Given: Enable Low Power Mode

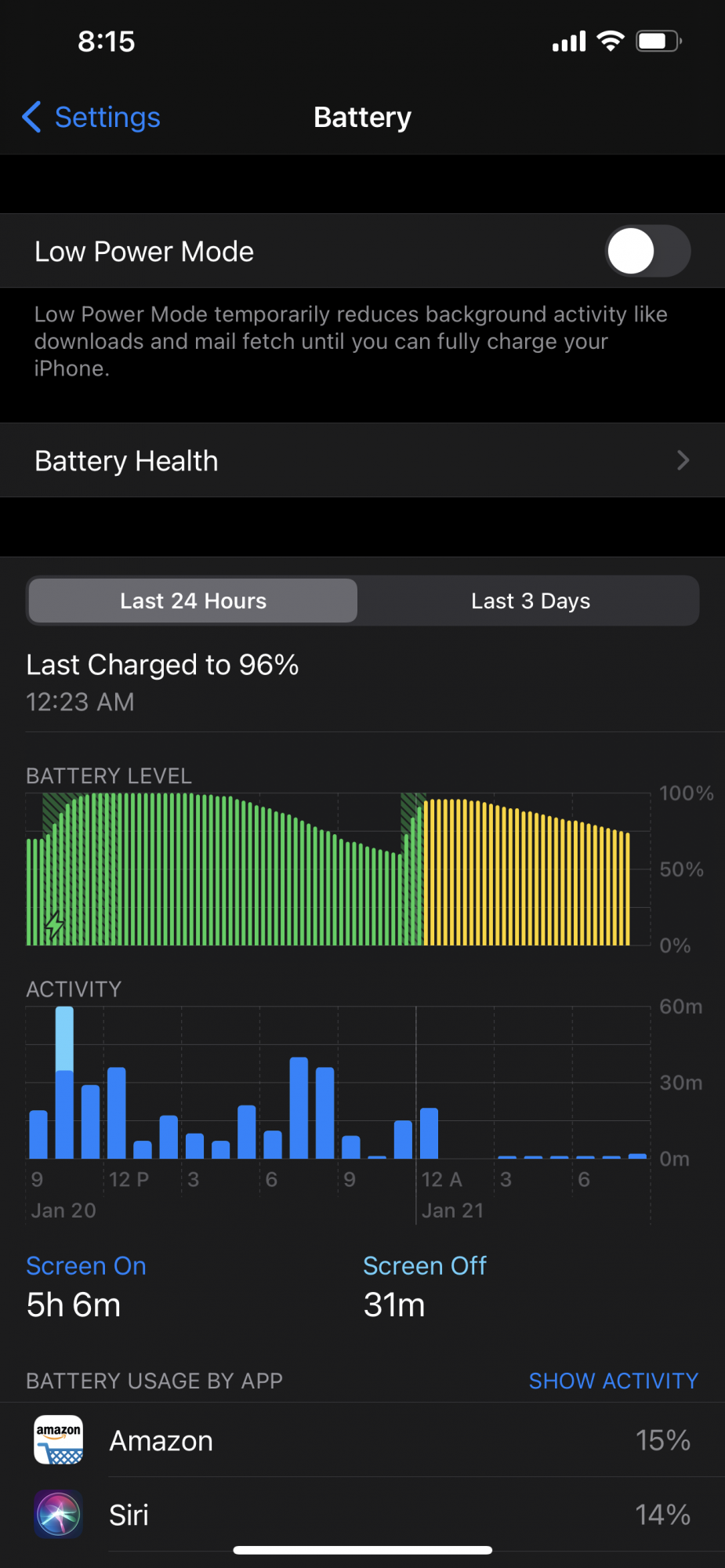Looking at the screenshot, I should pyautogui.click(x=647, y=252).
